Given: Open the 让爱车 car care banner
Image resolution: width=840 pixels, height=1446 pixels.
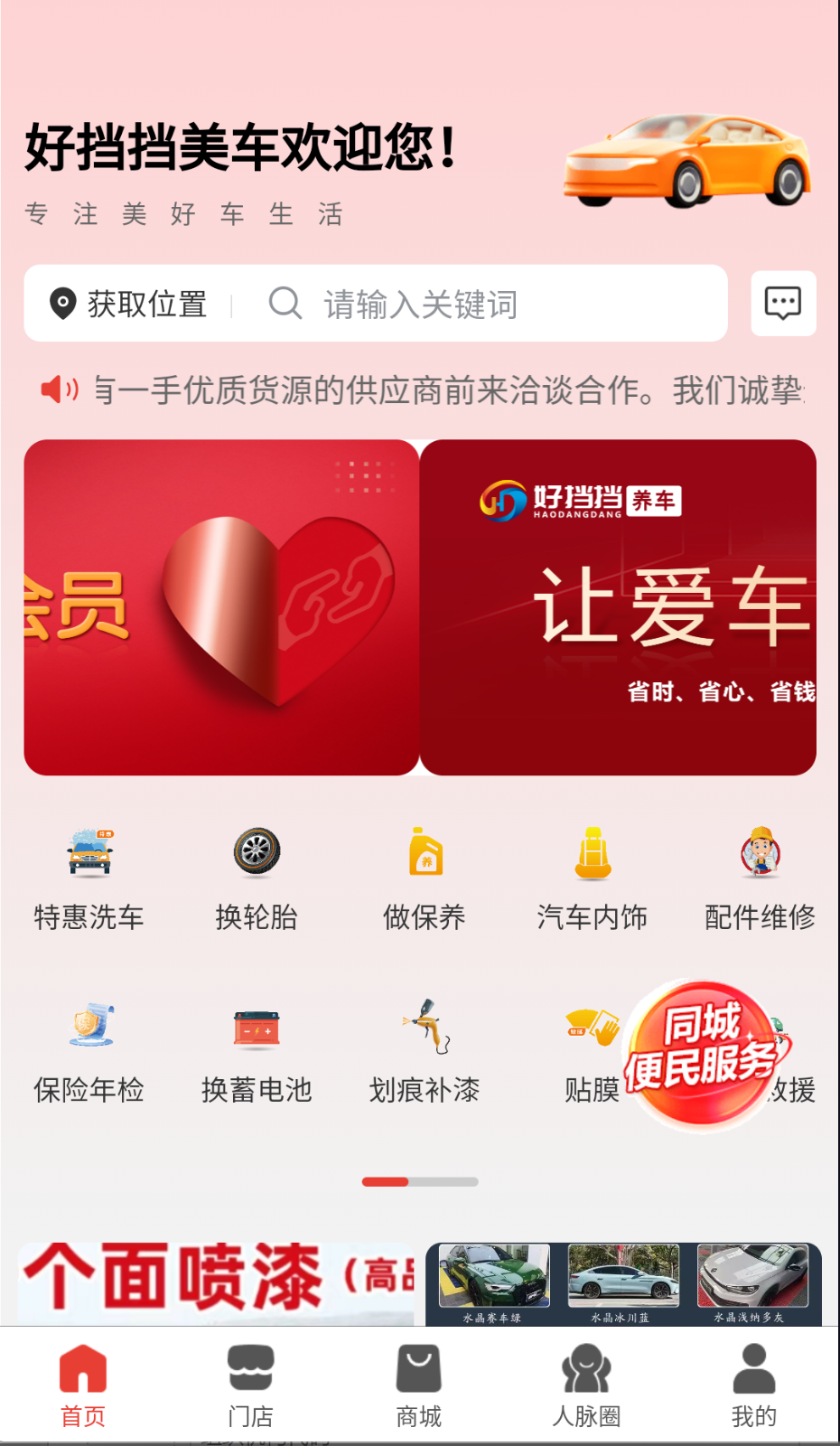Looking at the screenshot, I should coord(619,607).
